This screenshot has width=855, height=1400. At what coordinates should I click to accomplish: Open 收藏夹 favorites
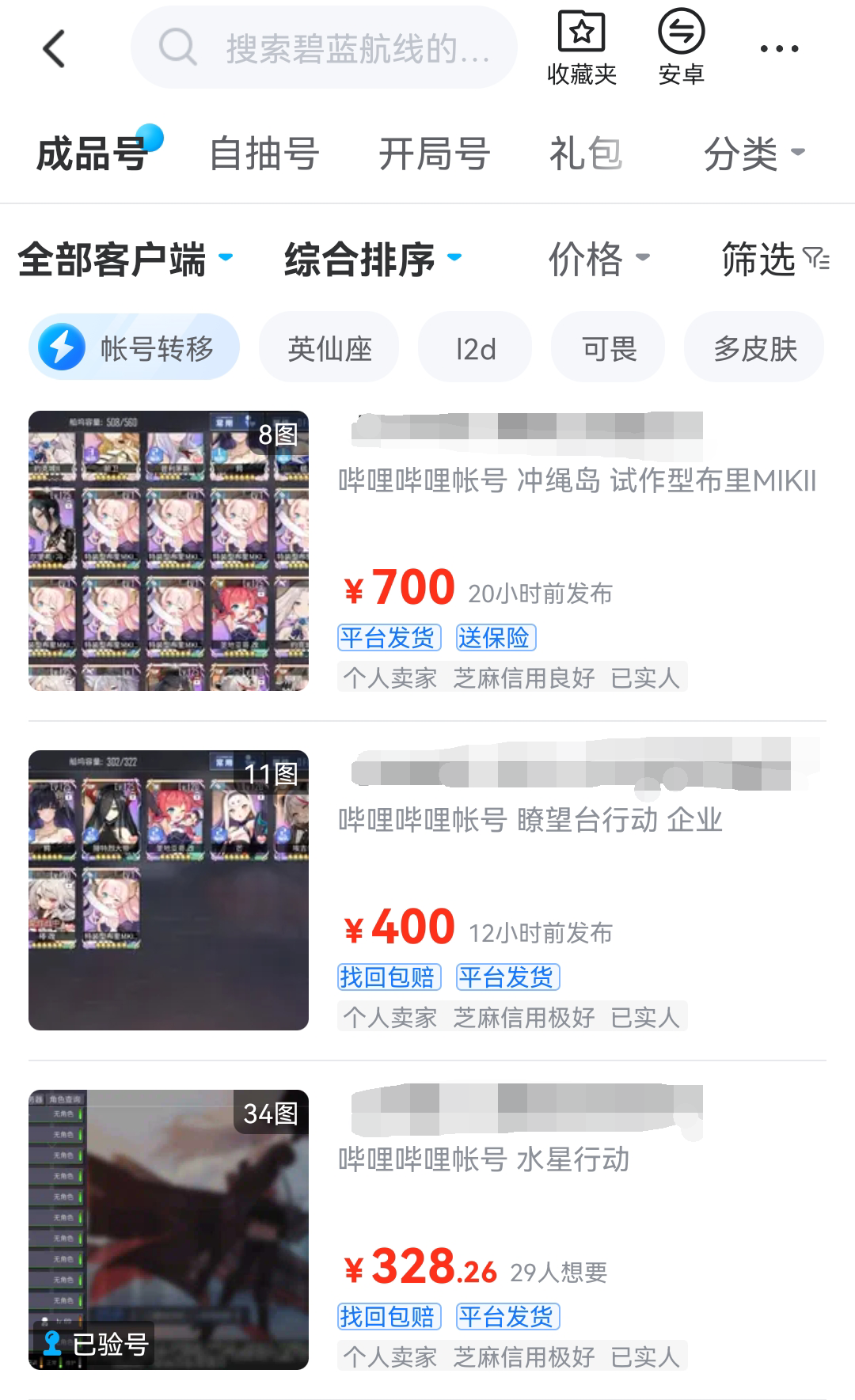[582, 47]
